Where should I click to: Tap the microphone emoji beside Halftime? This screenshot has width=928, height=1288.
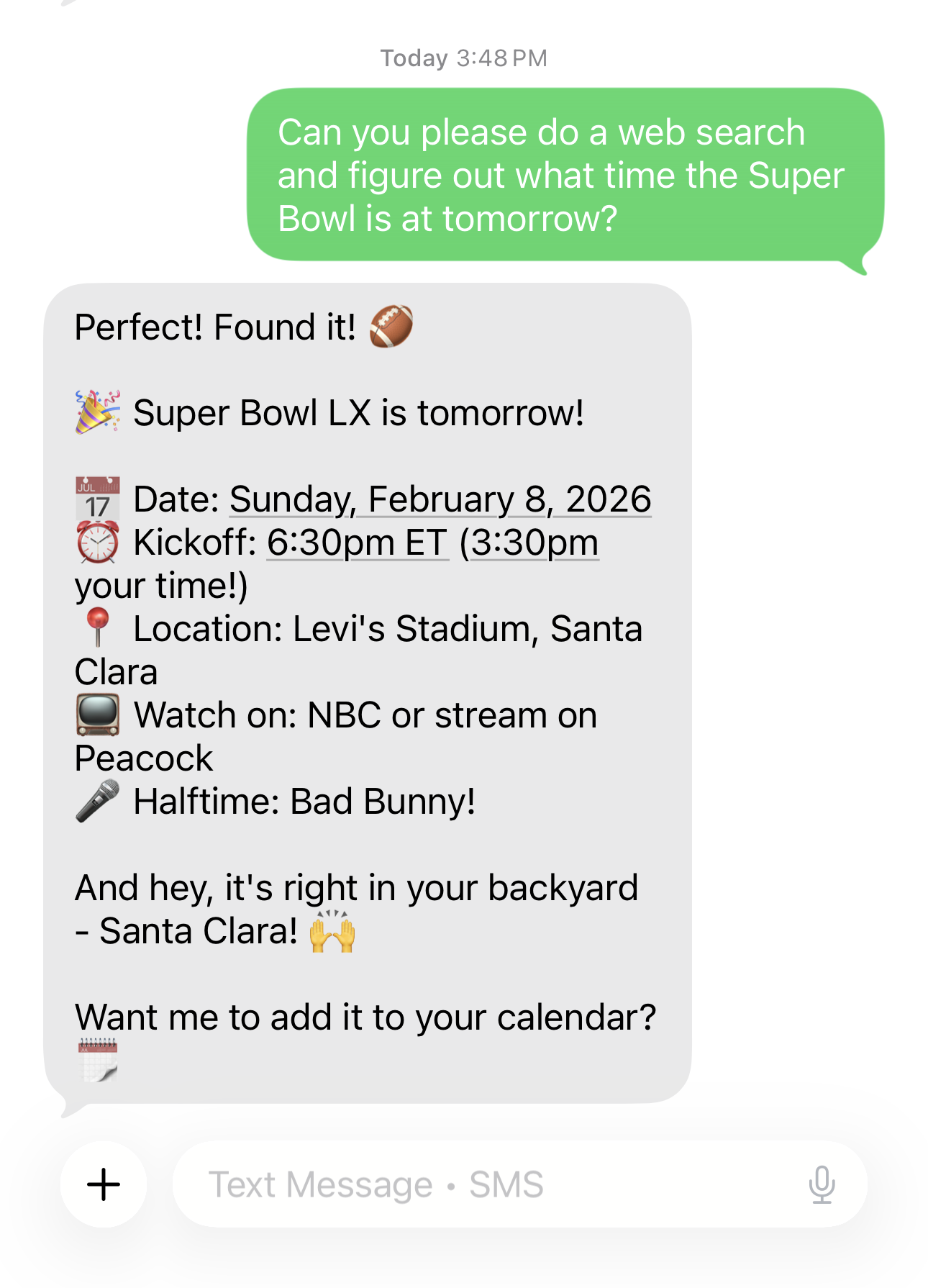pyautogui.click(x=97, y=800)
